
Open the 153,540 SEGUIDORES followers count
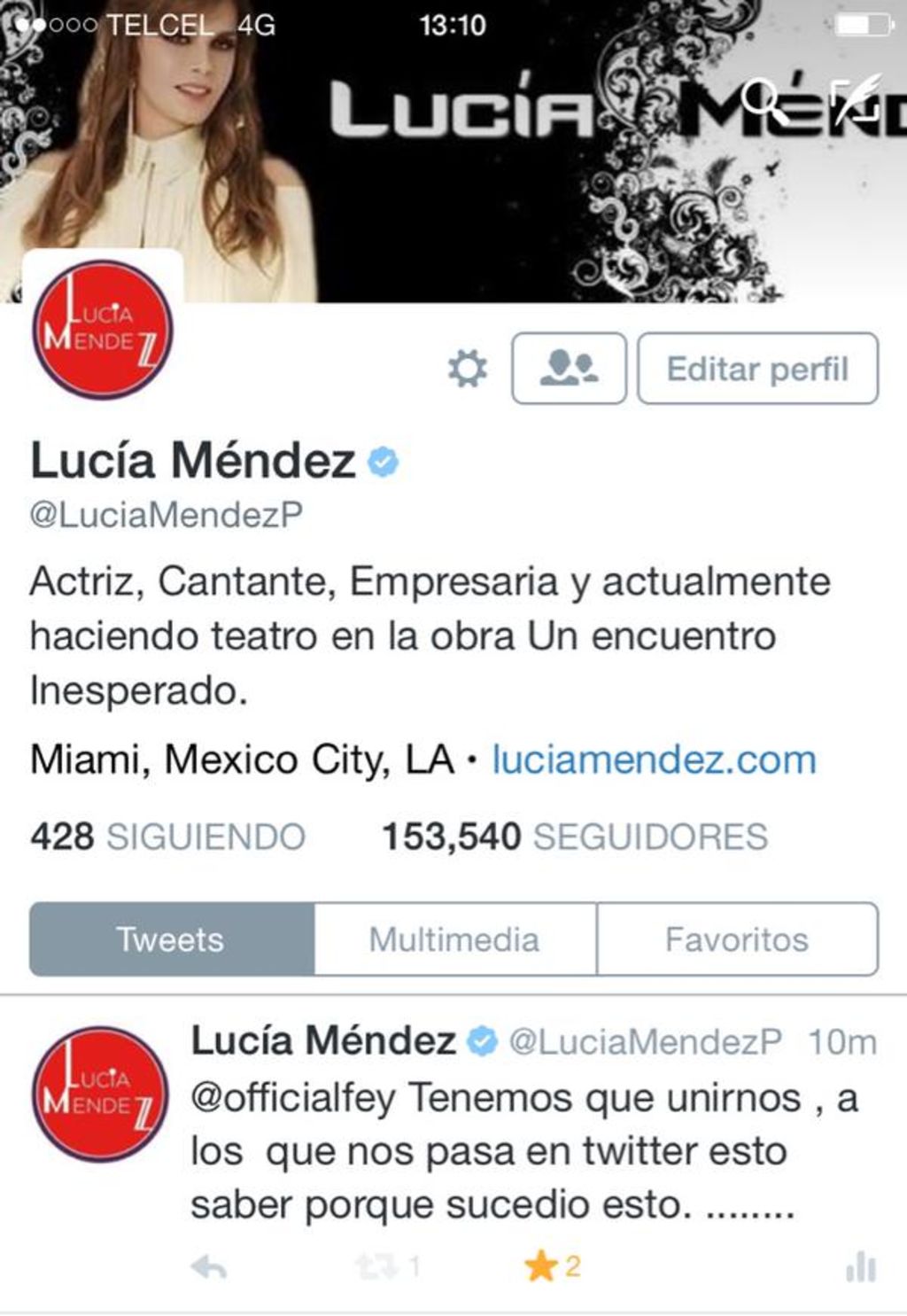click(575, 834)
